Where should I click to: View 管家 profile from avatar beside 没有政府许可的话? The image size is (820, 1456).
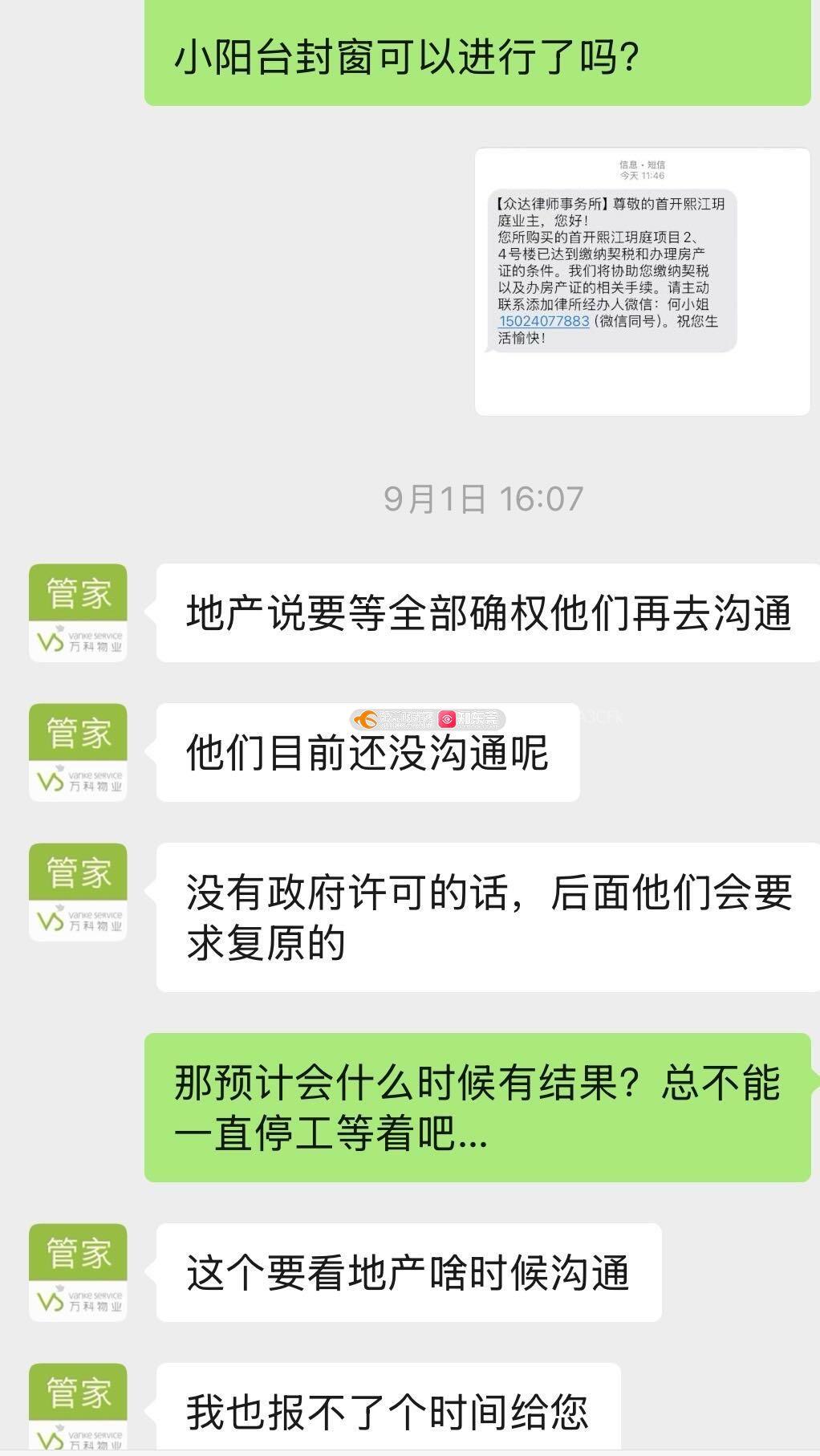(x=78, y=892)
